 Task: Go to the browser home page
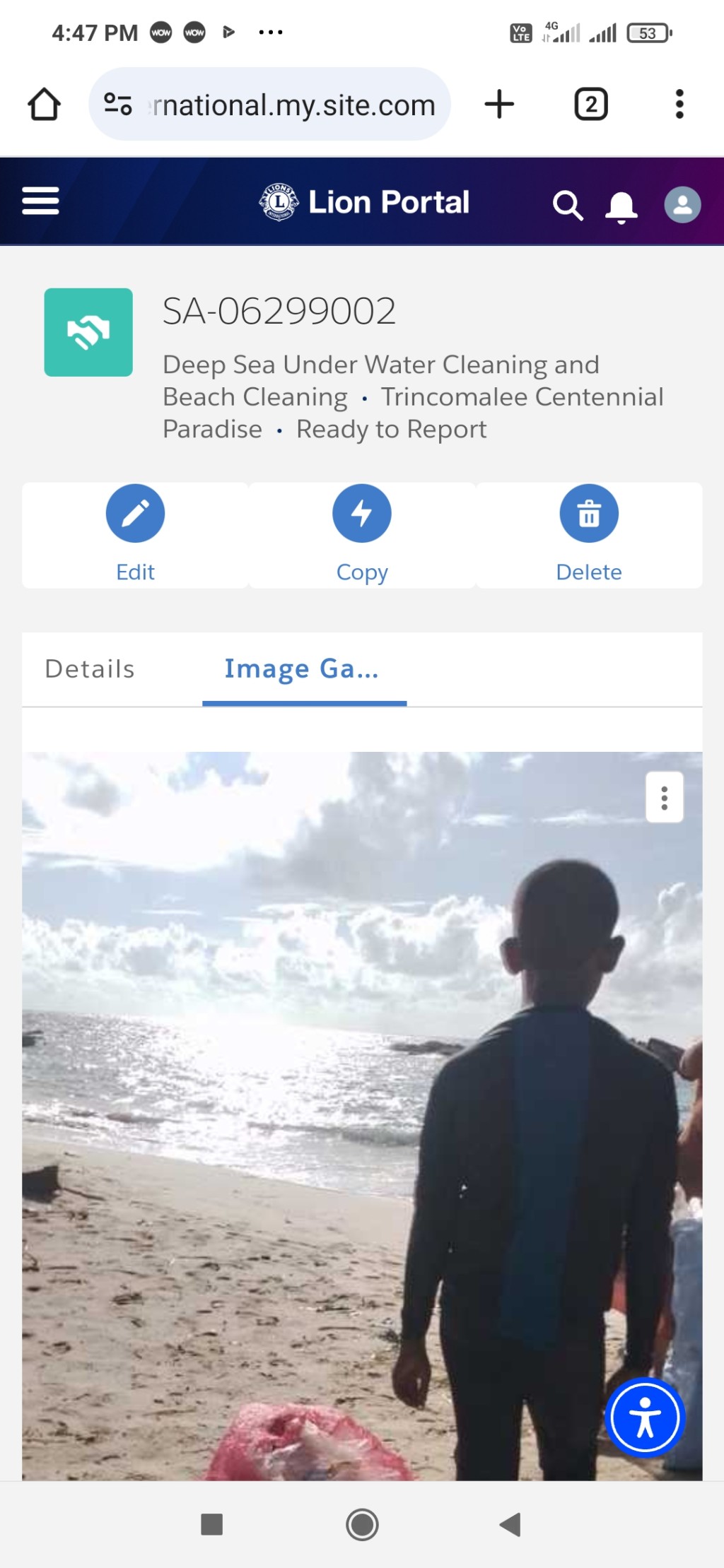44,105
